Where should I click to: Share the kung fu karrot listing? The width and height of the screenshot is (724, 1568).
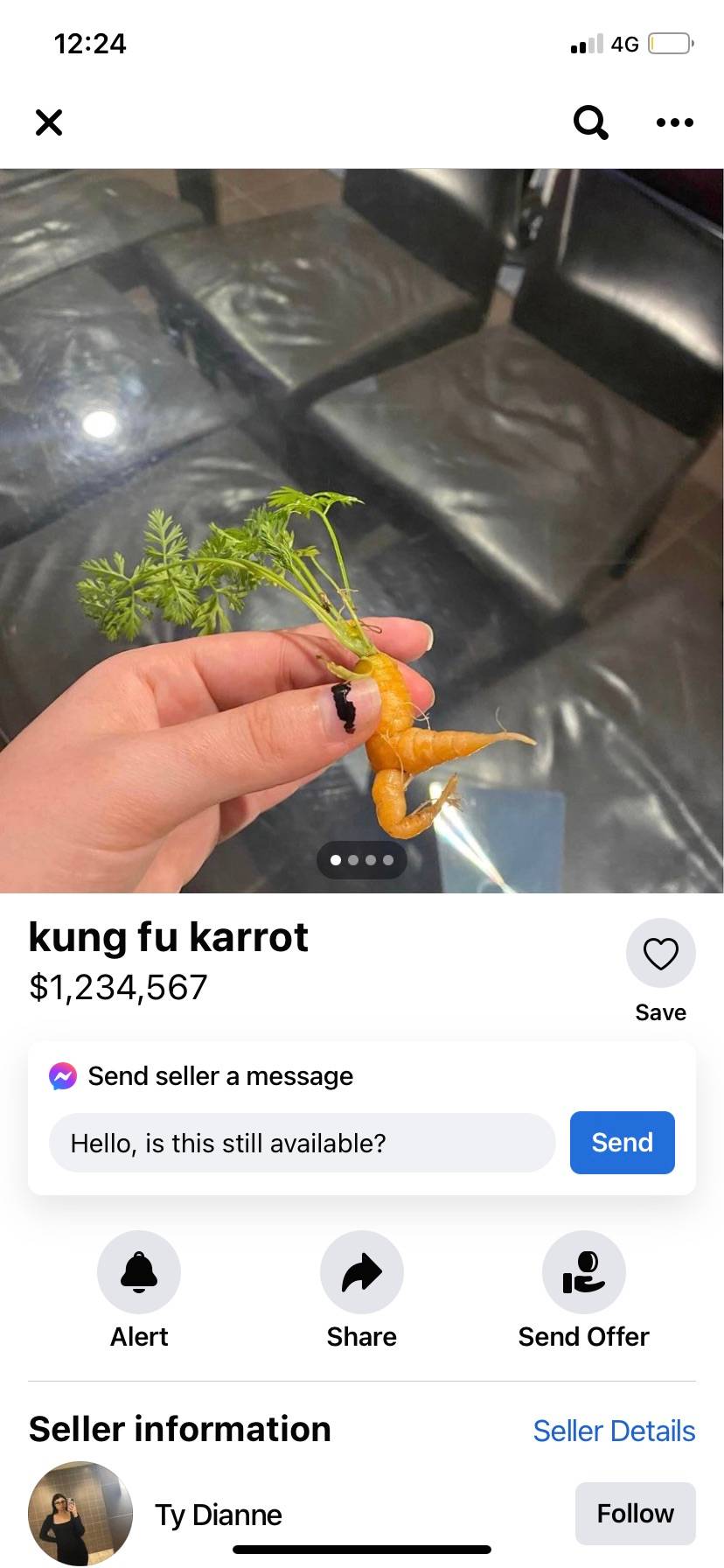[x=362, y=1272]
